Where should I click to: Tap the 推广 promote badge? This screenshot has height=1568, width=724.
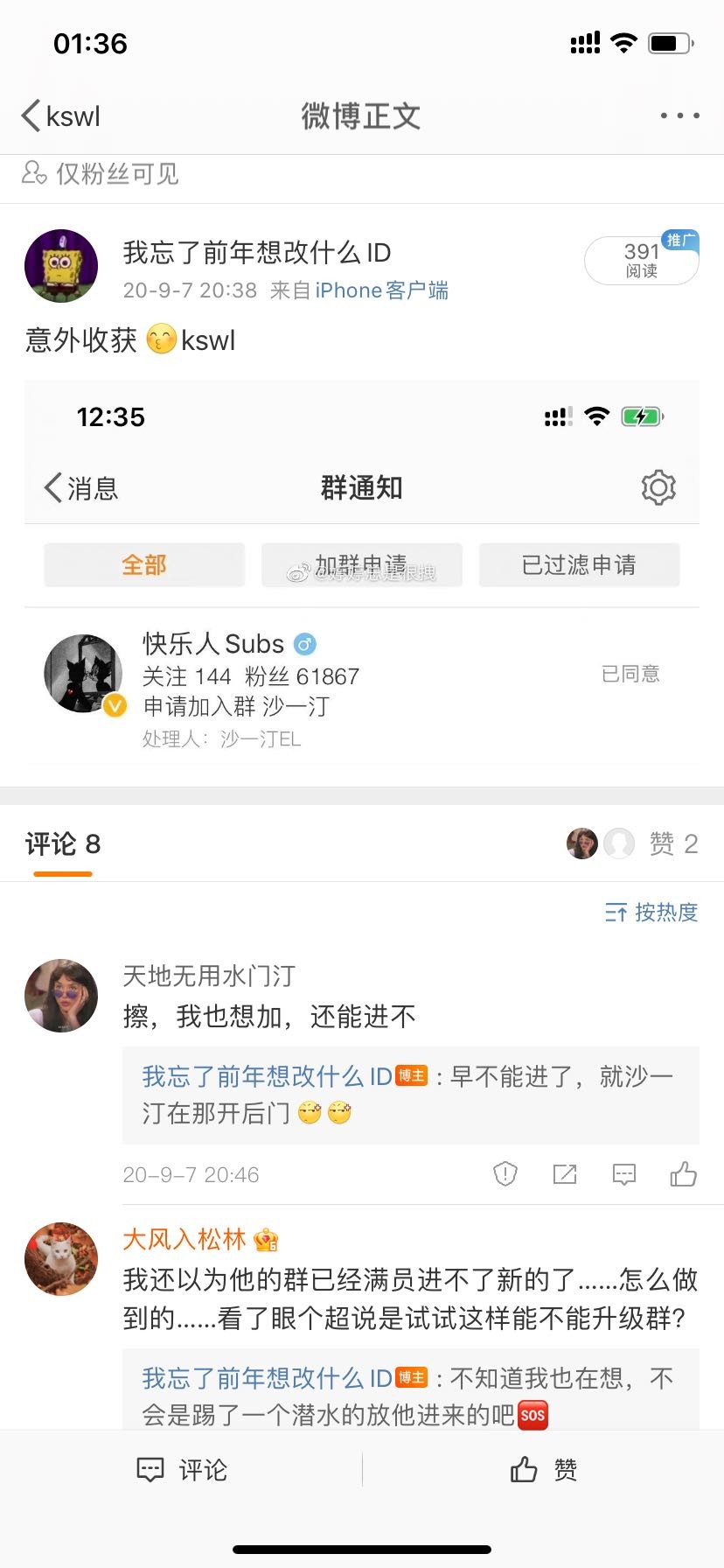coord(679,240)
